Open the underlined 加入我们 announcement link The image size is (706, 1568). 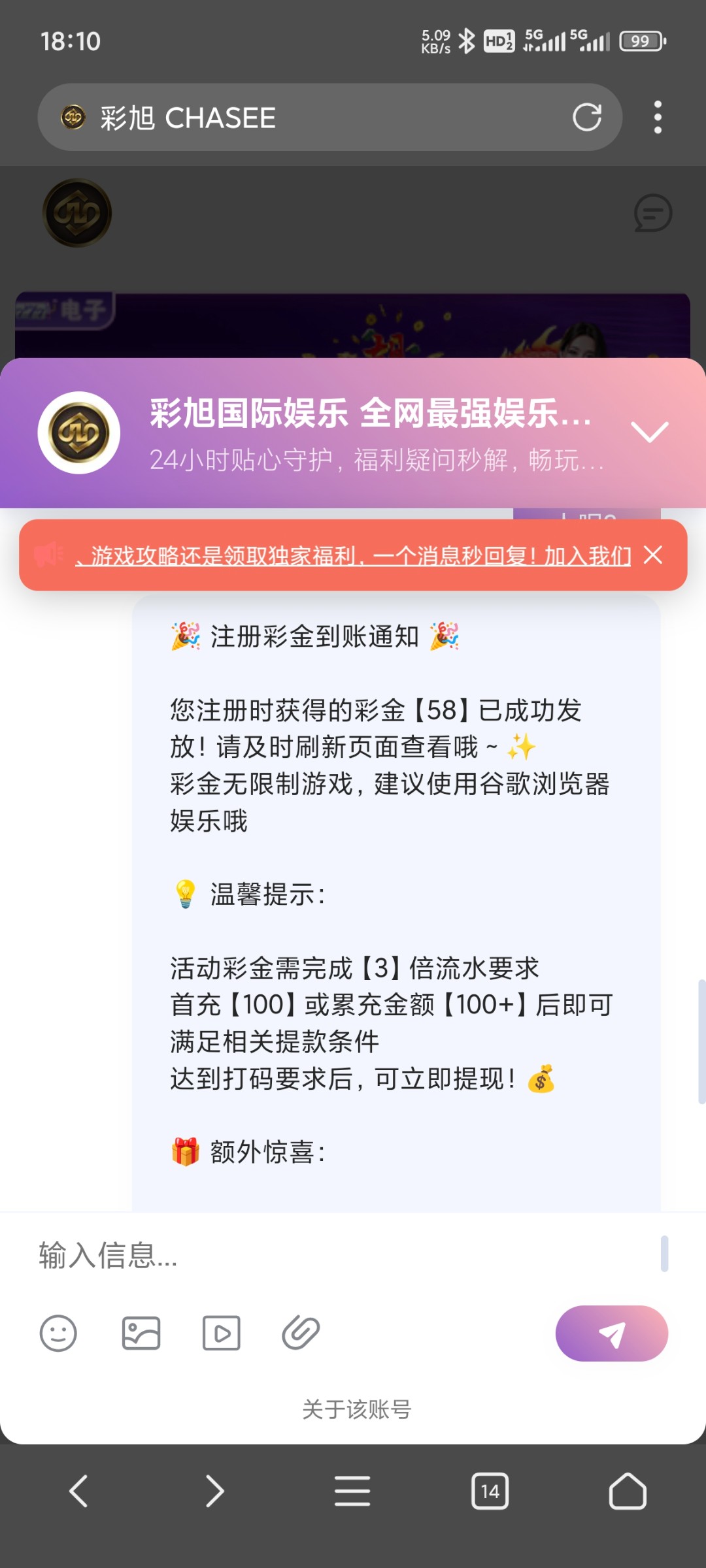tap(353, 556)
